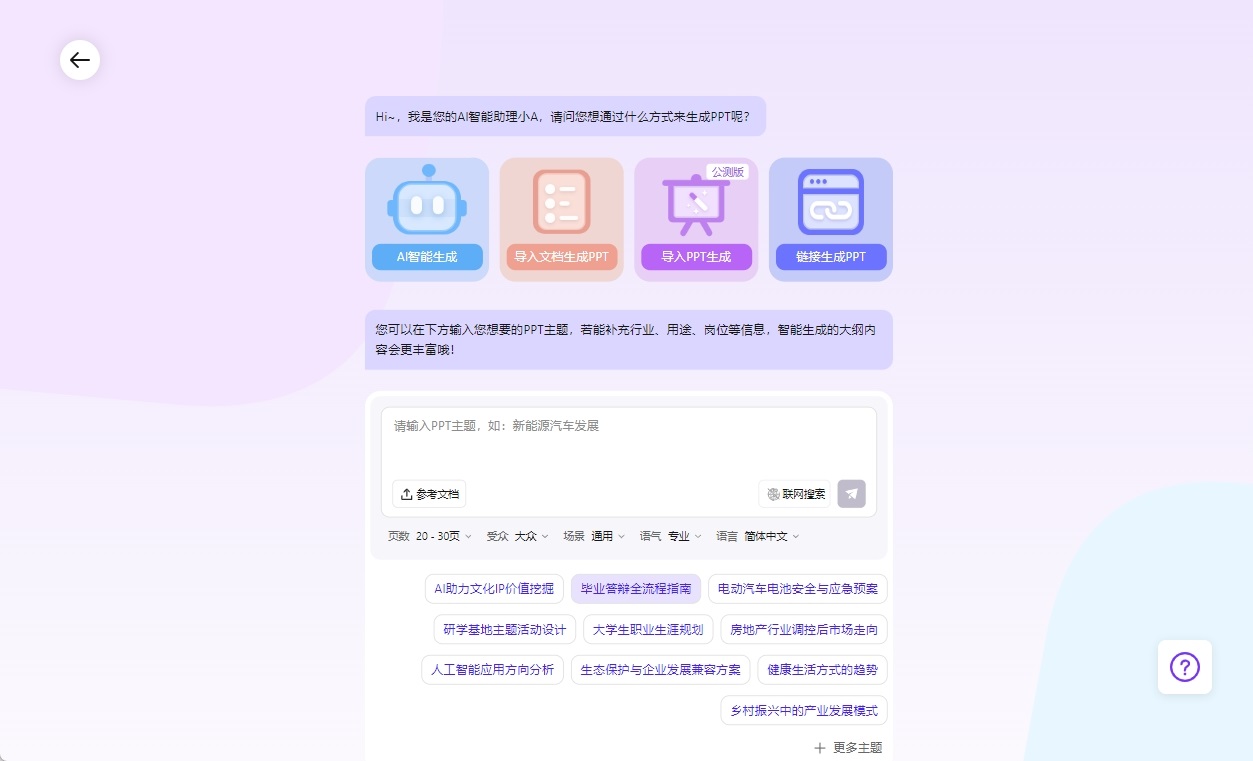
Task: Select 链接生成PPT card
Action: [830, 220]
